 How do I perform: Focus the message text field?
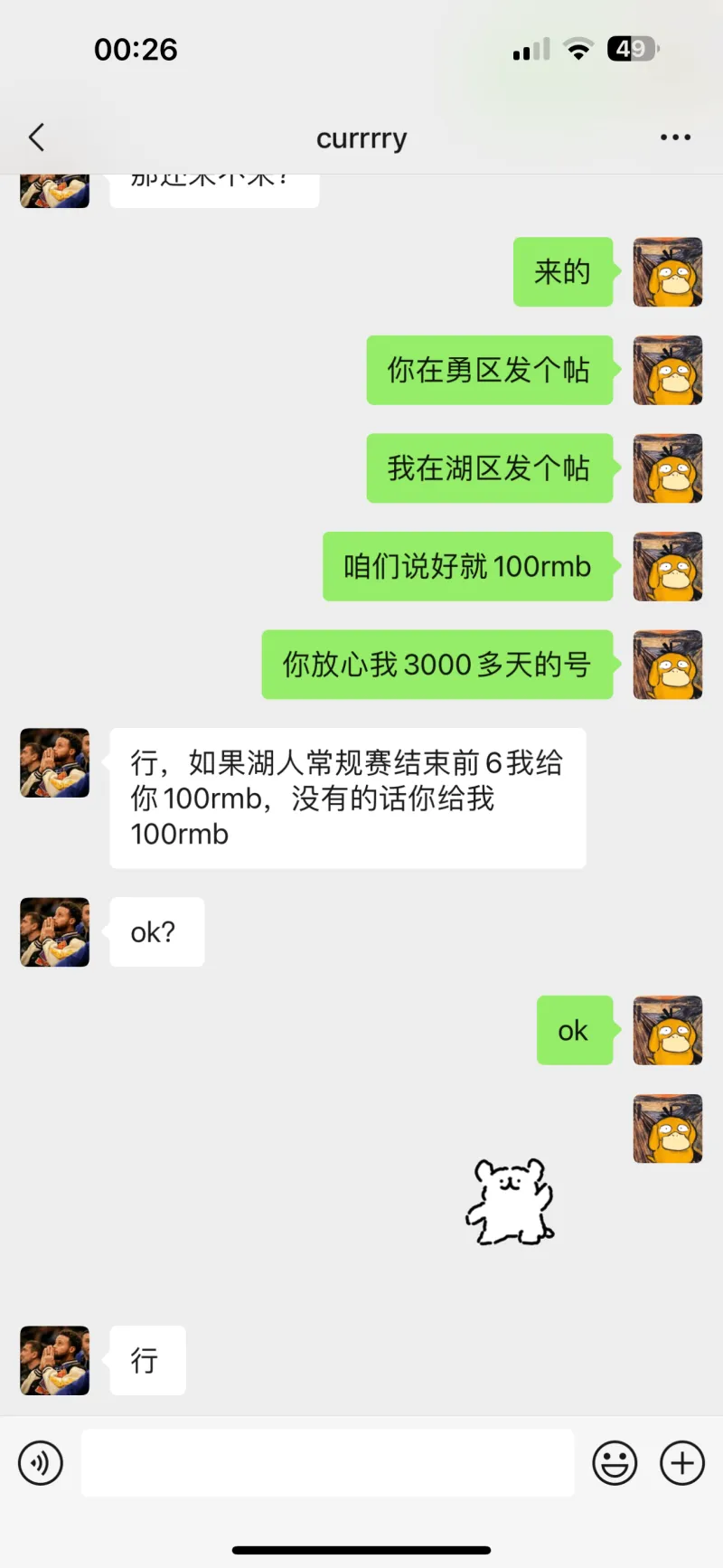327,1463
